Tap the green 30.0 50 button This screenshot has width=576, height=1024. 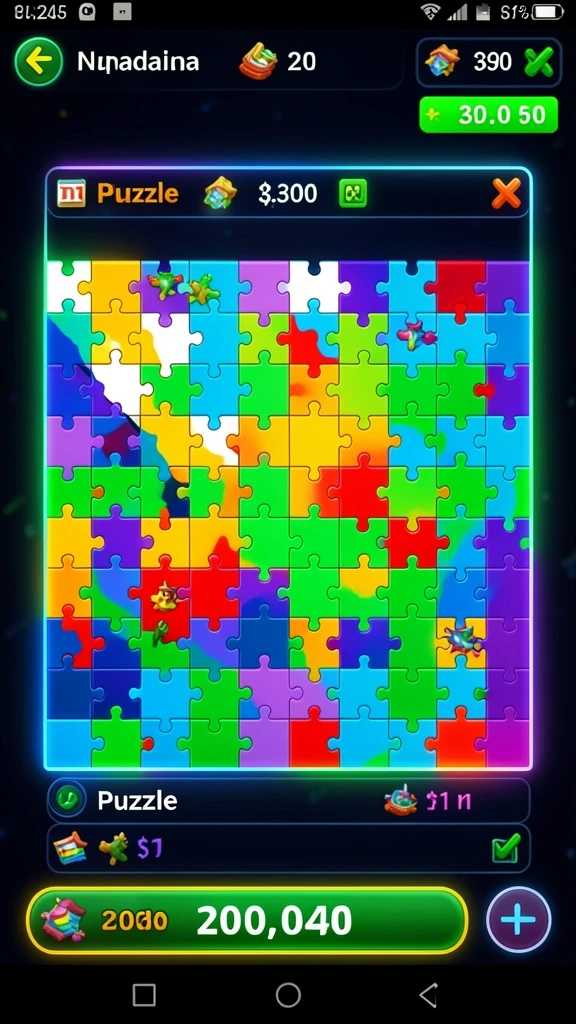tap(488, 115)
